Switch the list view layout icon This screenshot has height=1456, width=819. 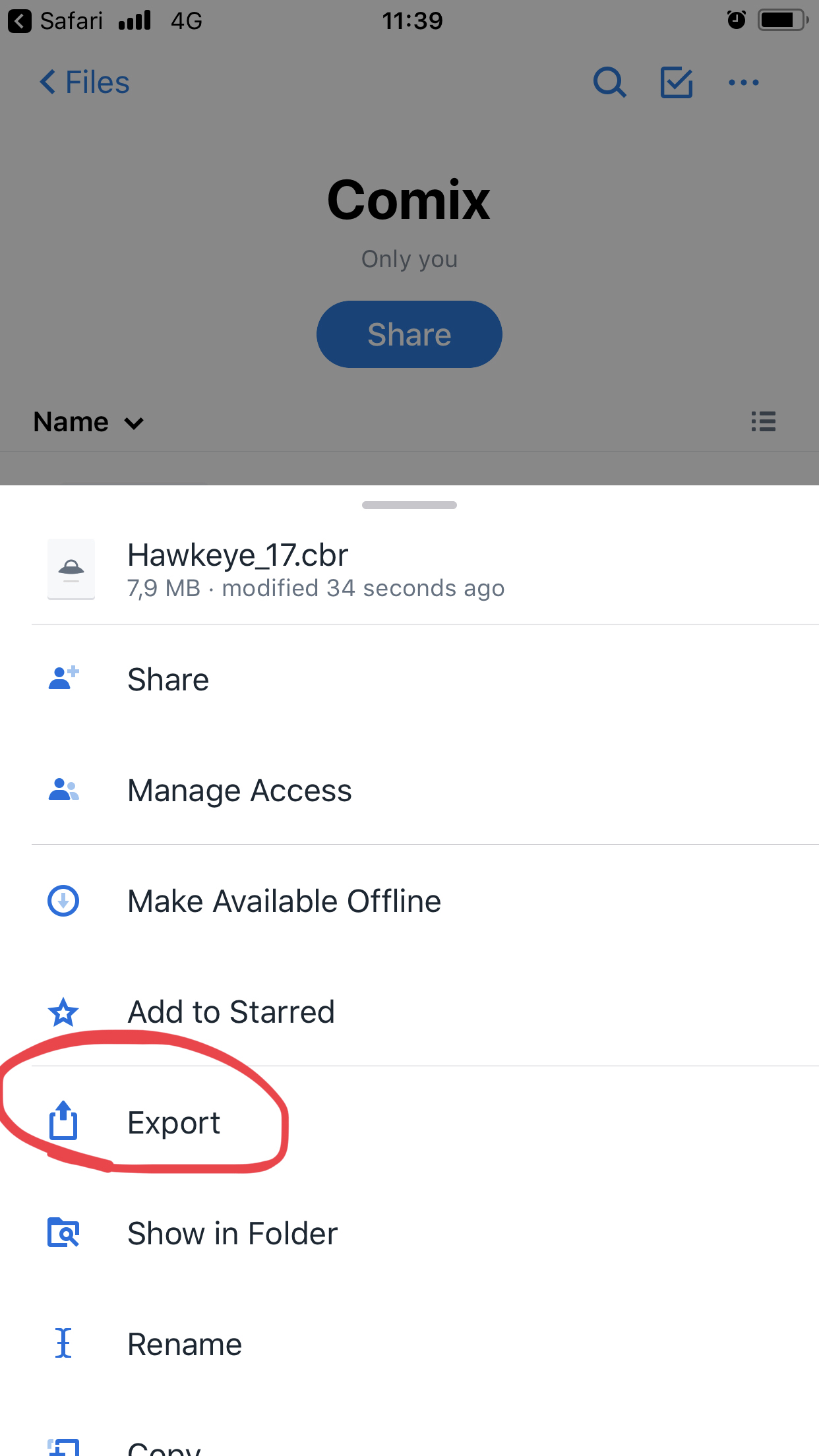pos(764,421)
